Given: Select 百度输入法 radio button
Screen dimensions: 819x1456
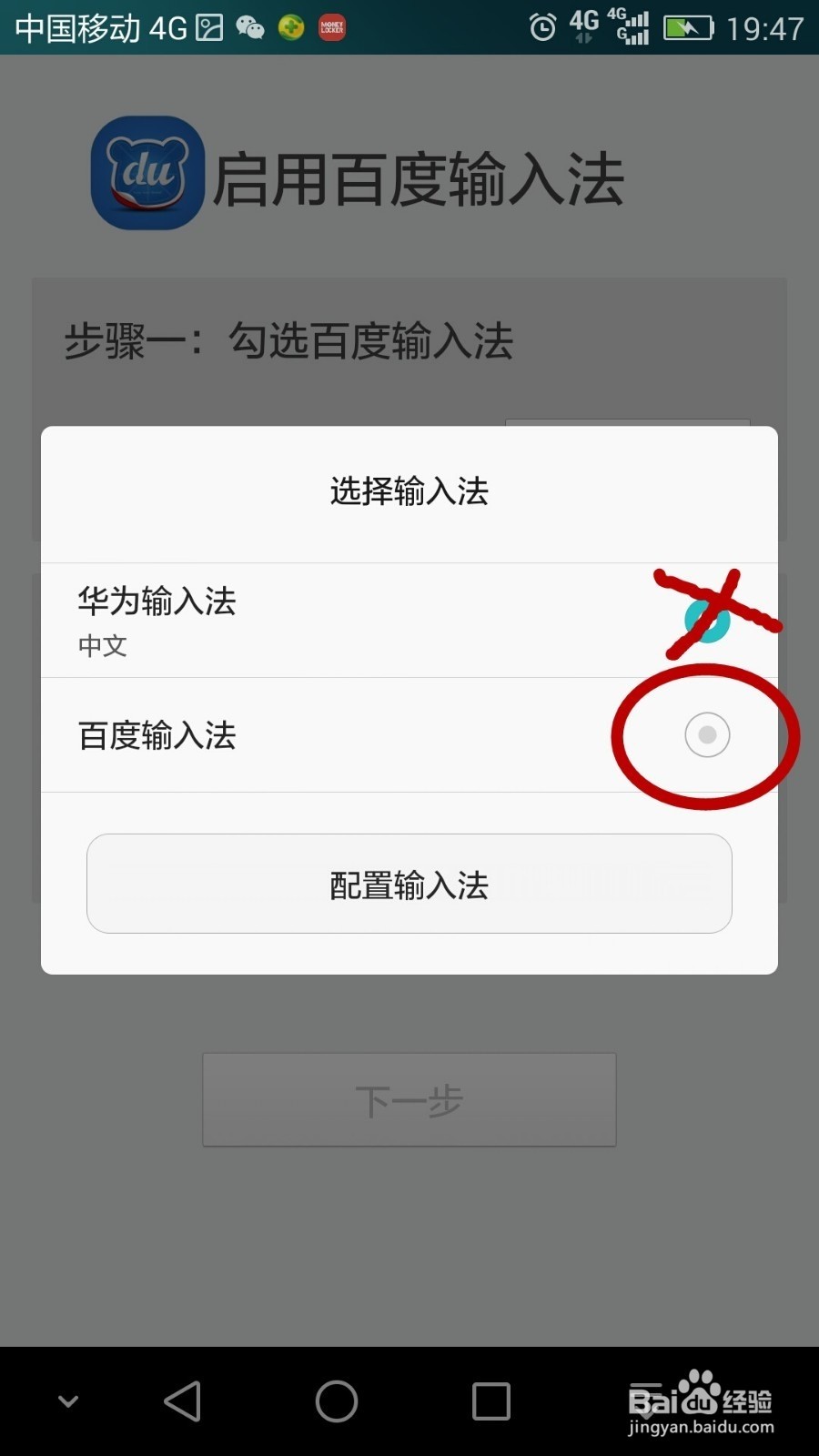Looking at the screenshot, I should coord(707,735).
